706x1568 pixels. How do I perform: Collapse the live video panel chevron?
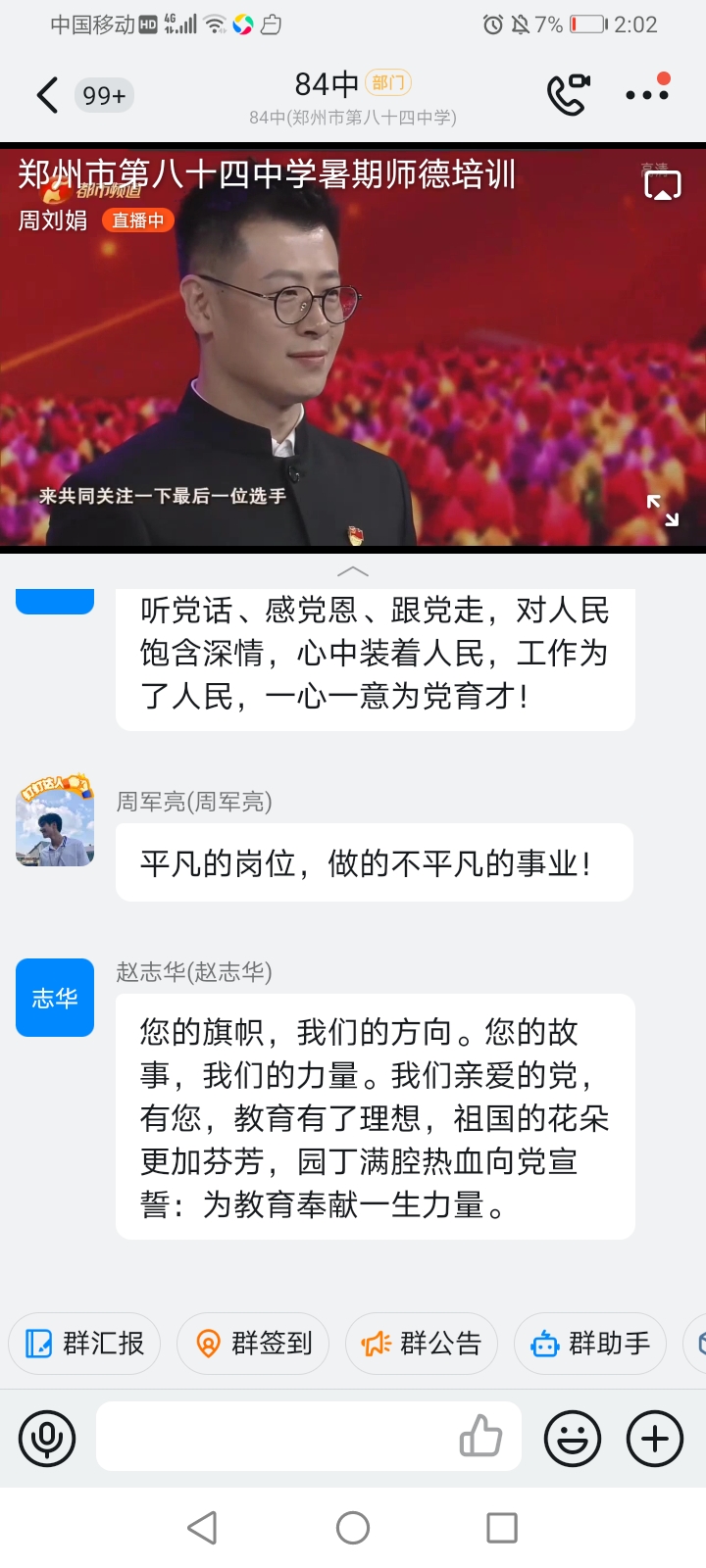352,570
